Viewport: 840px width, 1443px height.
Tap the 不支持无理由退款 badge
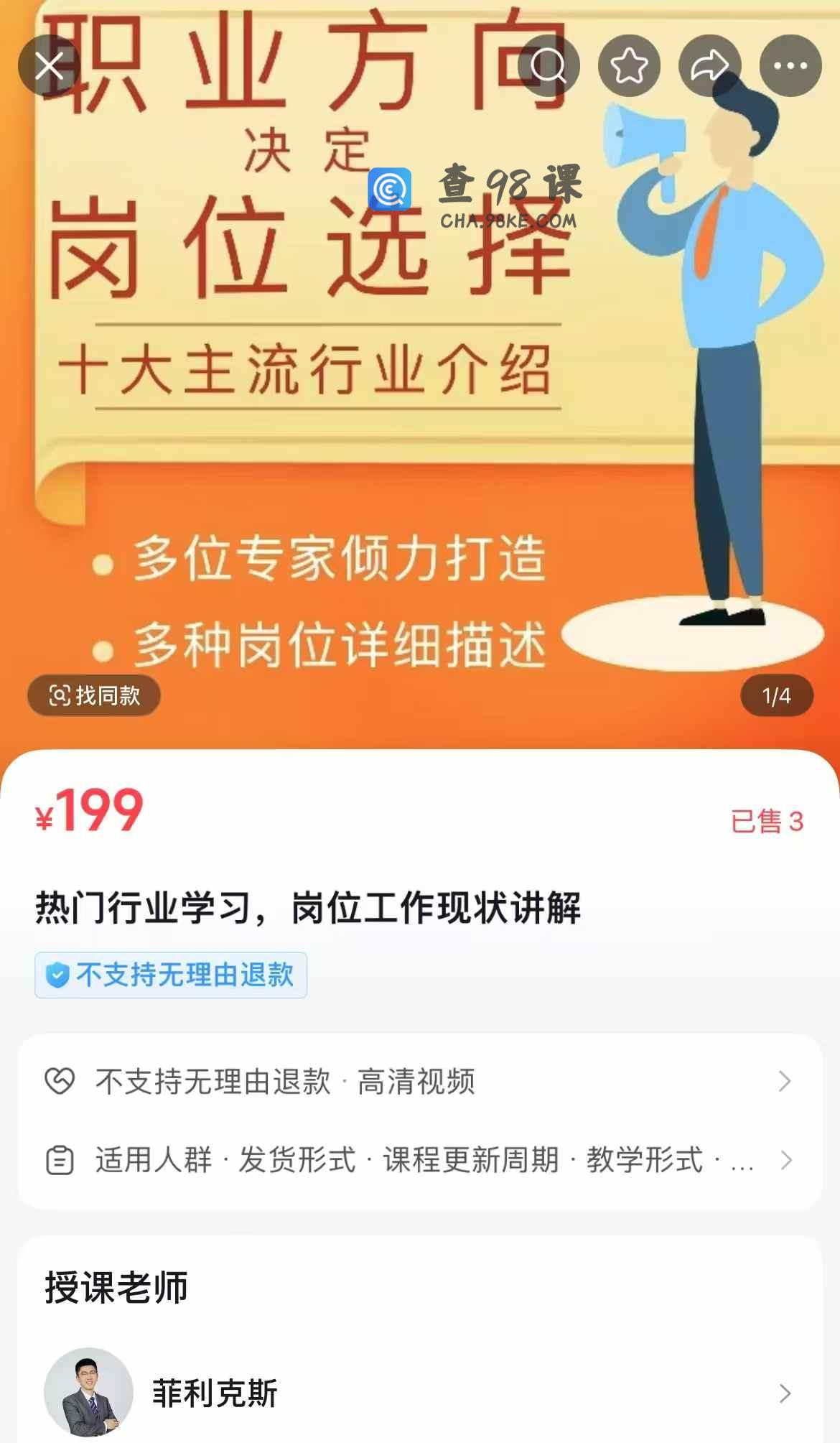pos(171,975)
